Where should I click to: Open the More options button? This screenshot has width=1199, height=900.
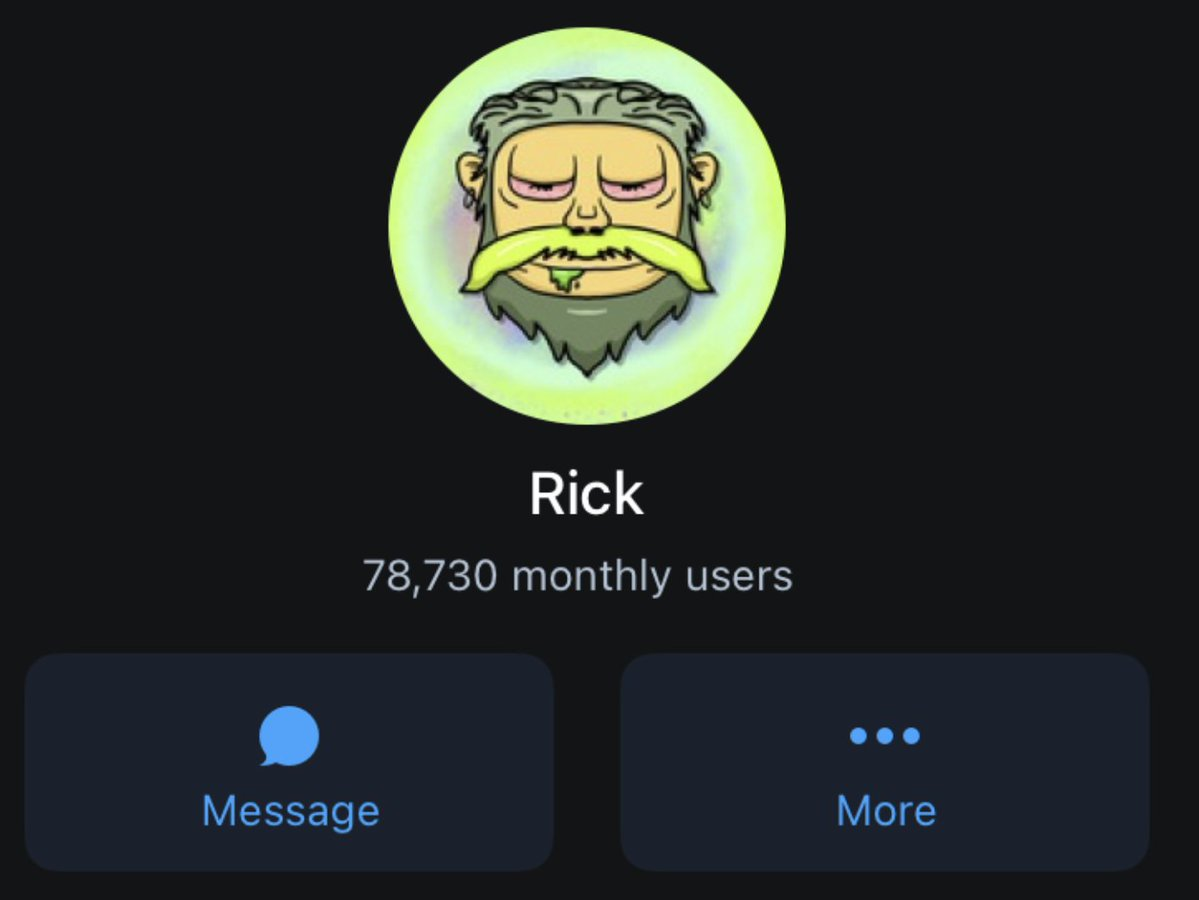pos(885,762)
